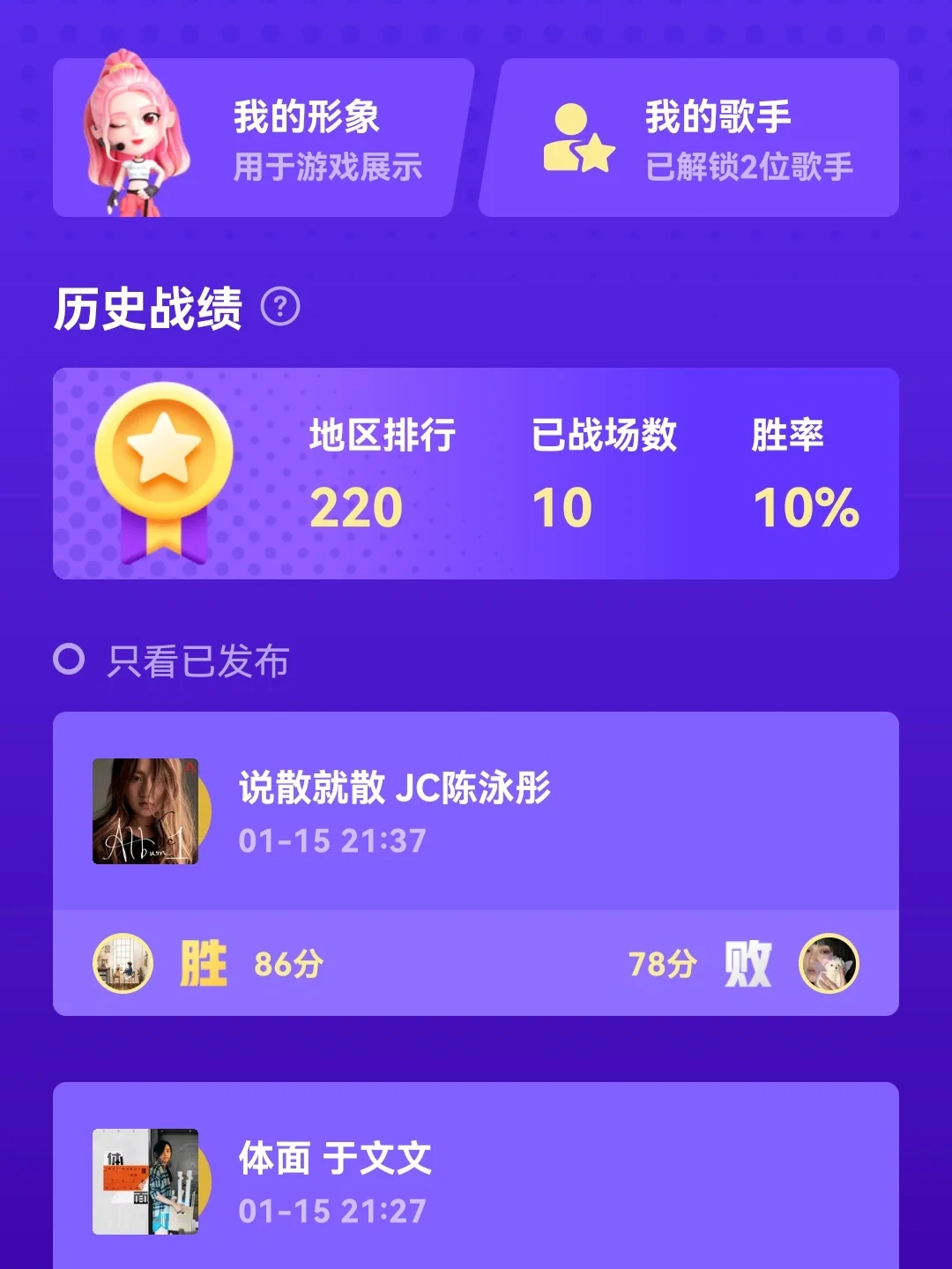Tap the help icon beside 历史战绩
This screenshot has height=1269, width=952.
click(x=280, y=307)
